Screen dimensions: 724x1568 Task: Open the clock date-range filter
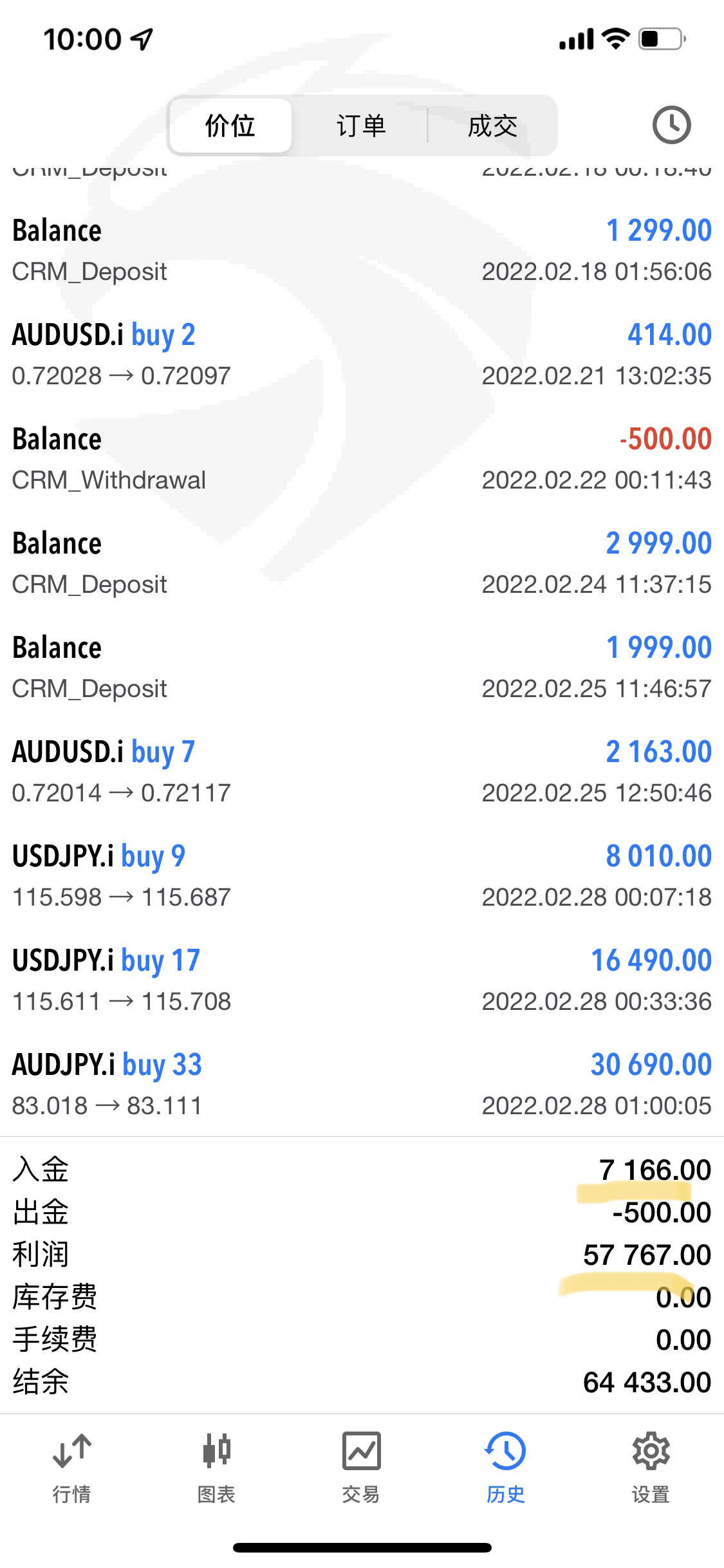tap(671, 125)
